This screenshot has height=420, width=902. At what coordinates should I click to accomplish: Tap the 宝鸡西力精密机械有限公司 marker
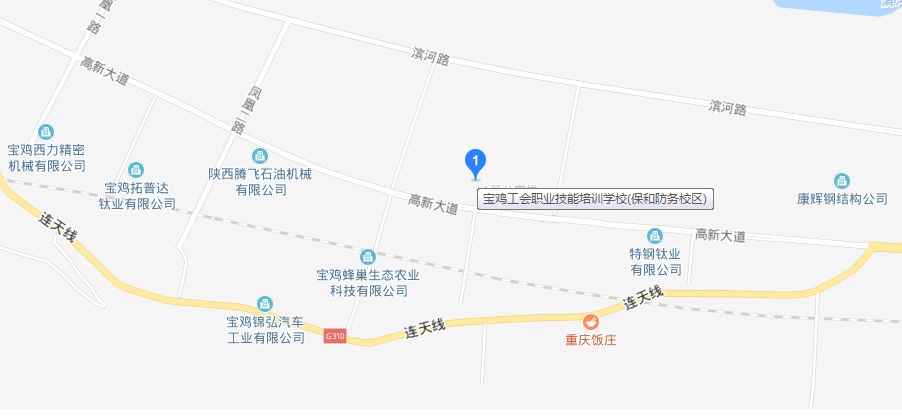coord(46,132)
